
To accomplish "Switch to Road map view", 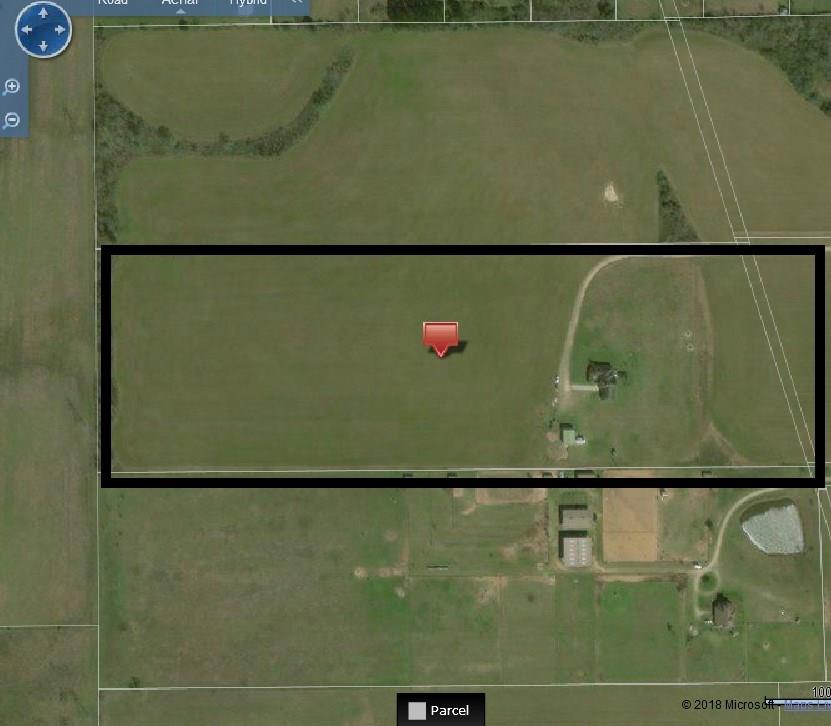I will click(113, 3).
